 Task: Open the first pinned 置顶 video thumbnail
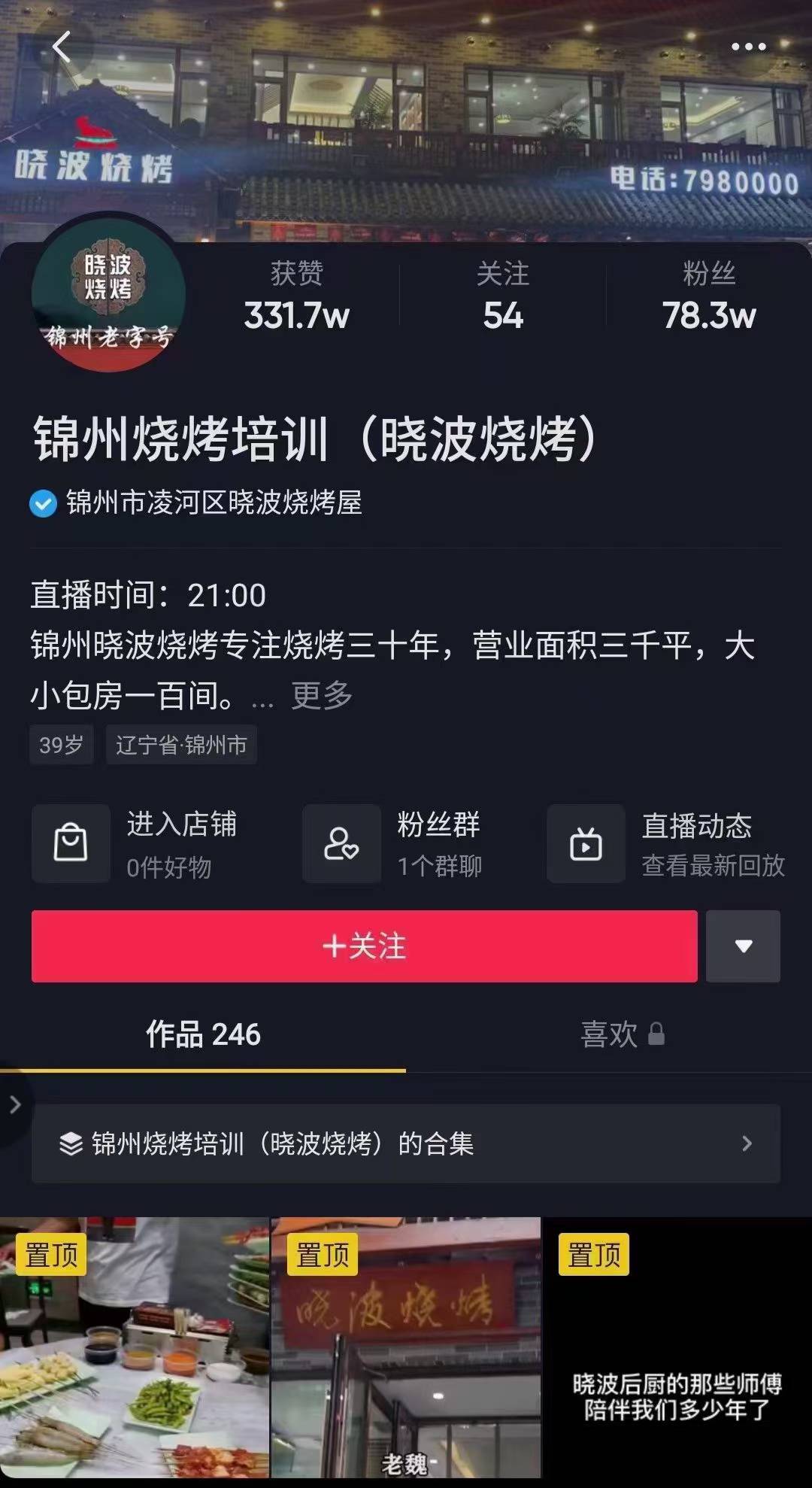pos(135,1347)
